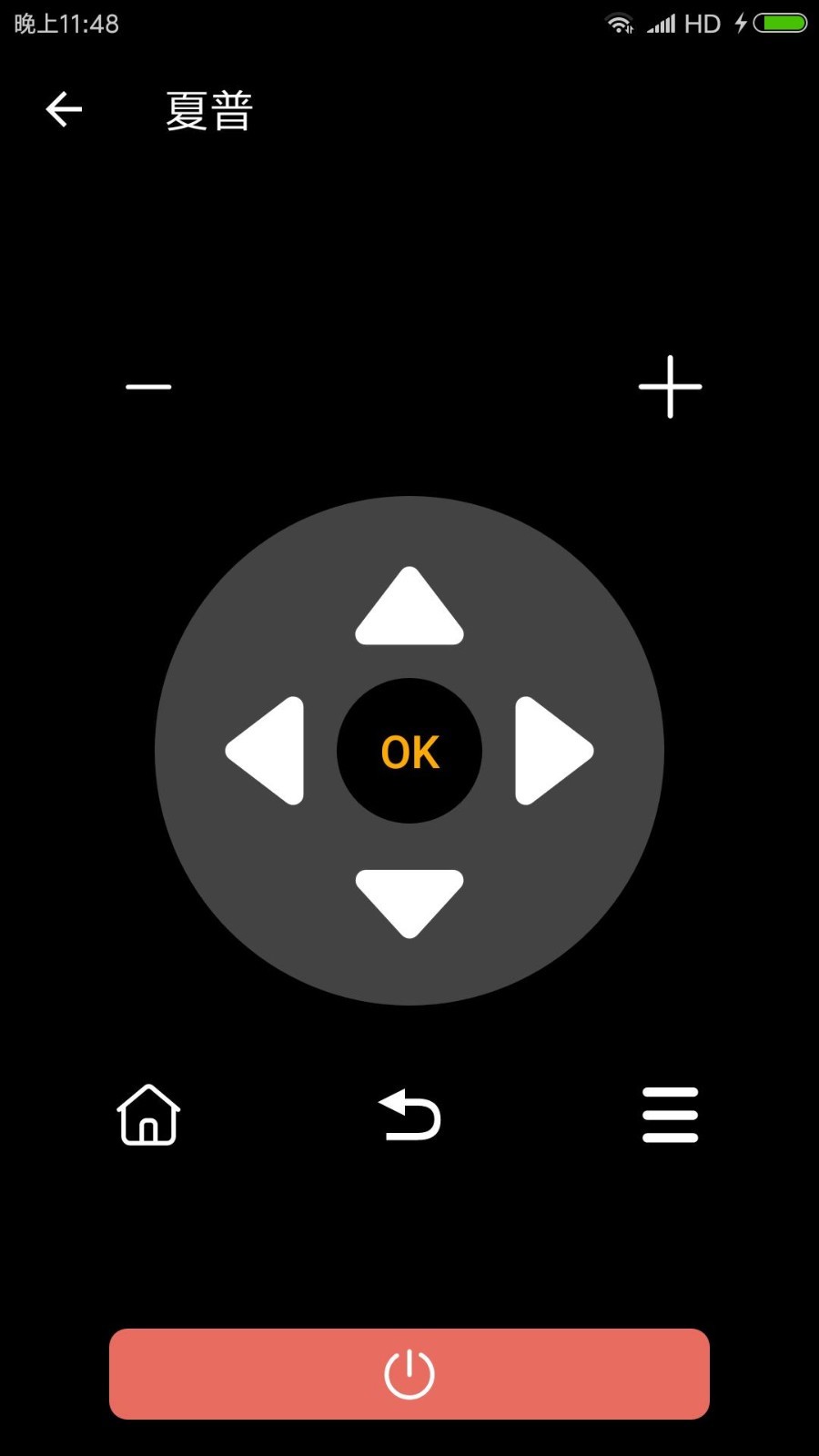This screenshot has height=1456, width=819.
Task: Go to the TV home screen
Action: click(148, 1115)
